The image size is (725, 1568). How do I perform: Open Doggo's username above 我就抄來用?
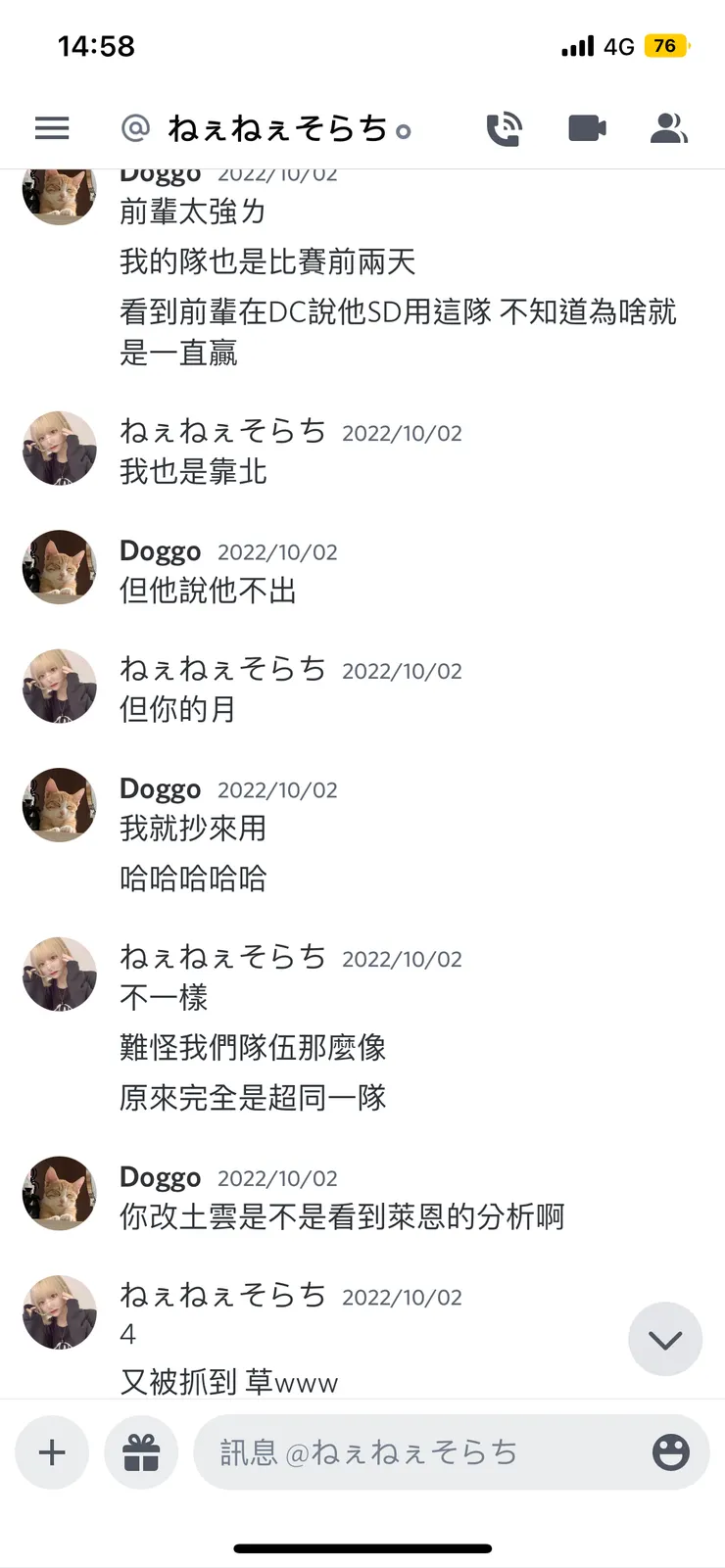(x=160, y=789)
